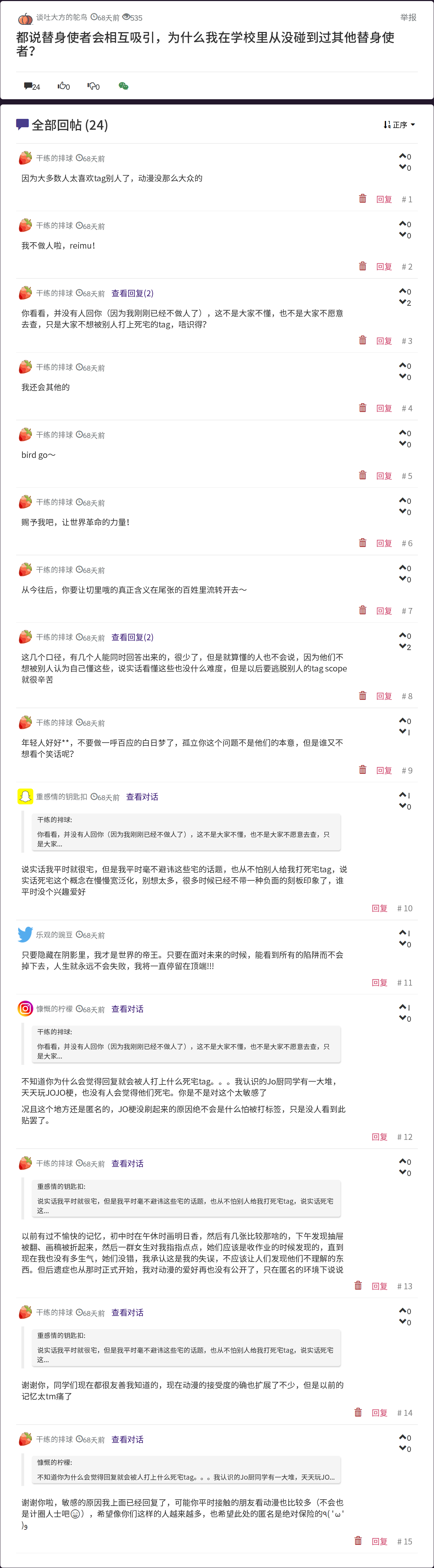Delete comment #2 with trash icon

click(362, 266)
